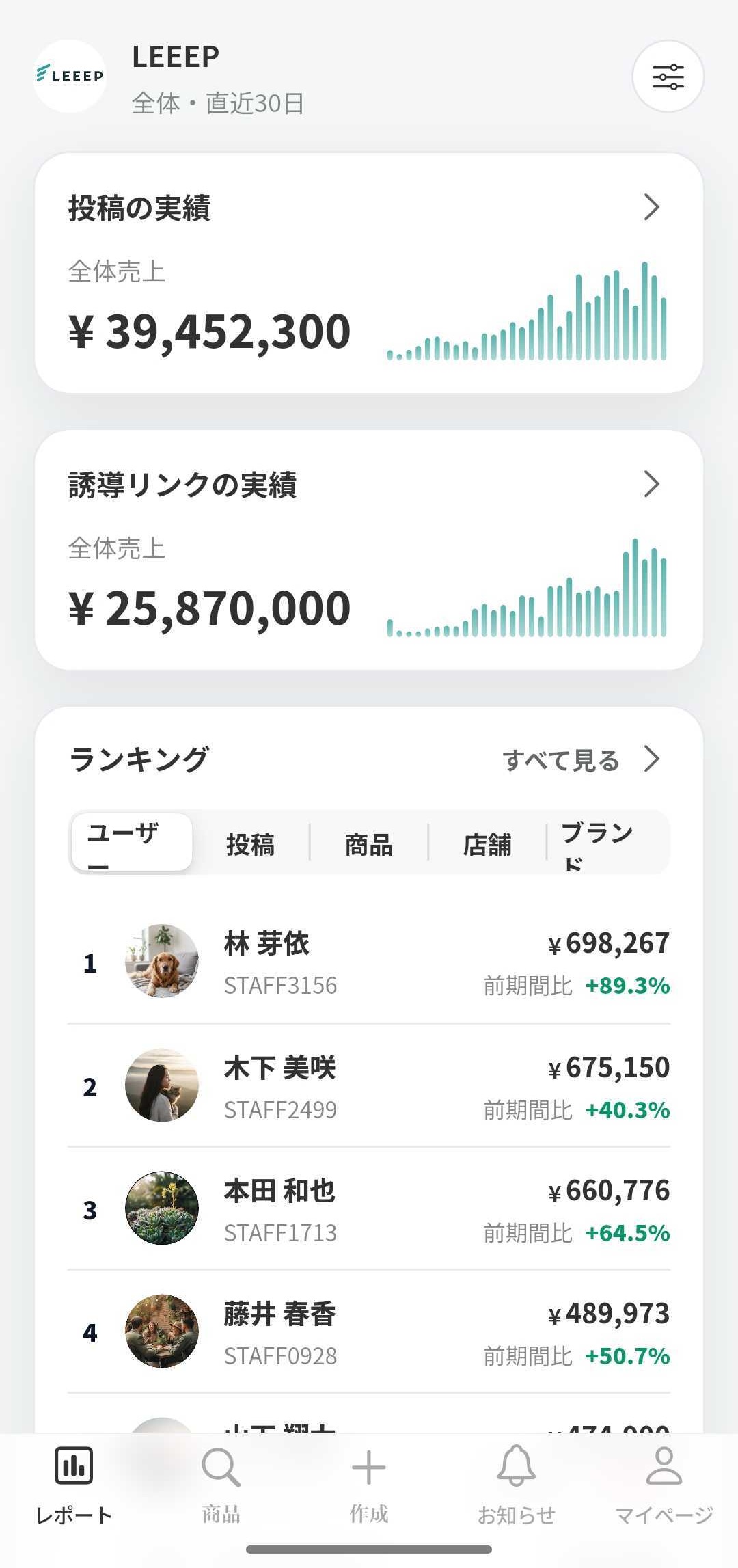Go to the レポート tab
This screenshot has width=738, height=1568.
(x=74, y=1485)
